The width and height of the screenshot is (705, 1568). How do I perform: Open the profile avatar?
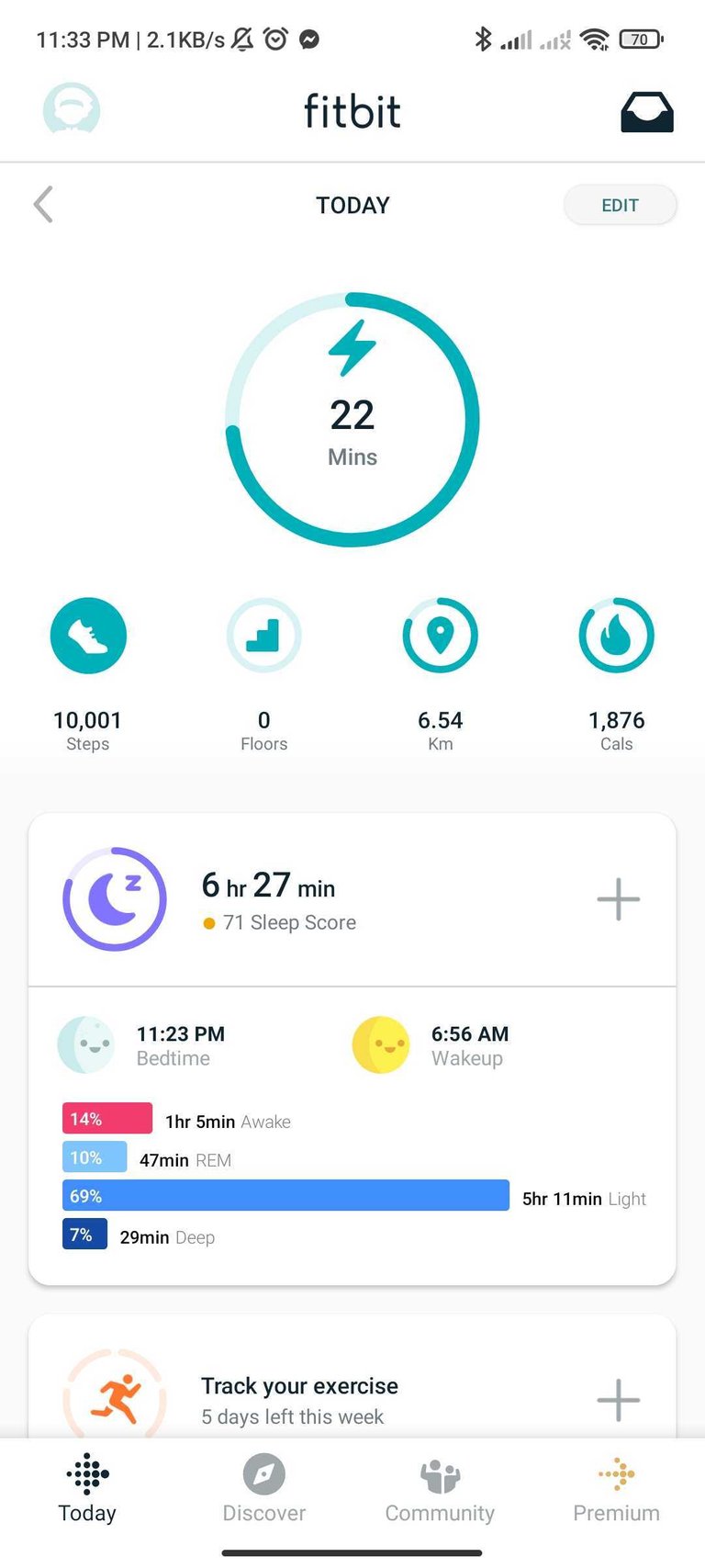coord(72,109)
